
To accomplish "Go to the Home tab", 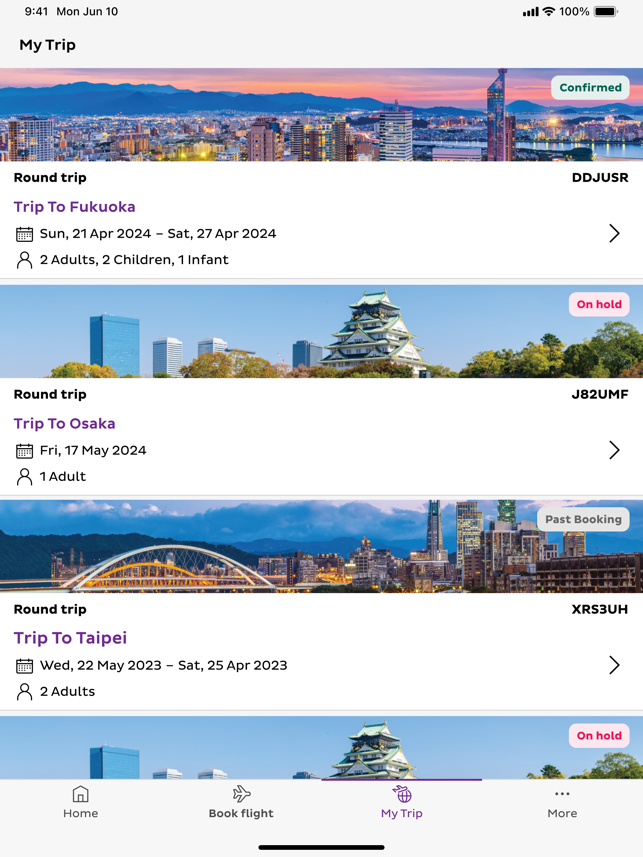I will [x=80, y=802].
